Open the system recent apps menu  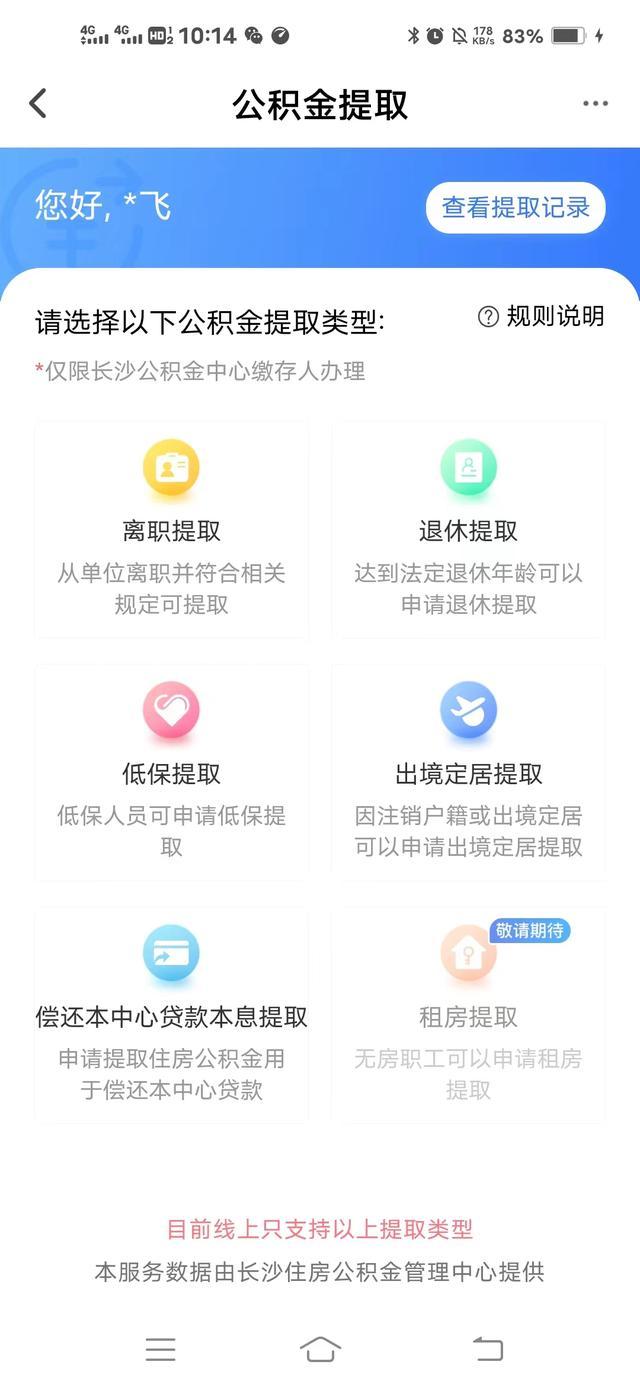point(160,1349)
